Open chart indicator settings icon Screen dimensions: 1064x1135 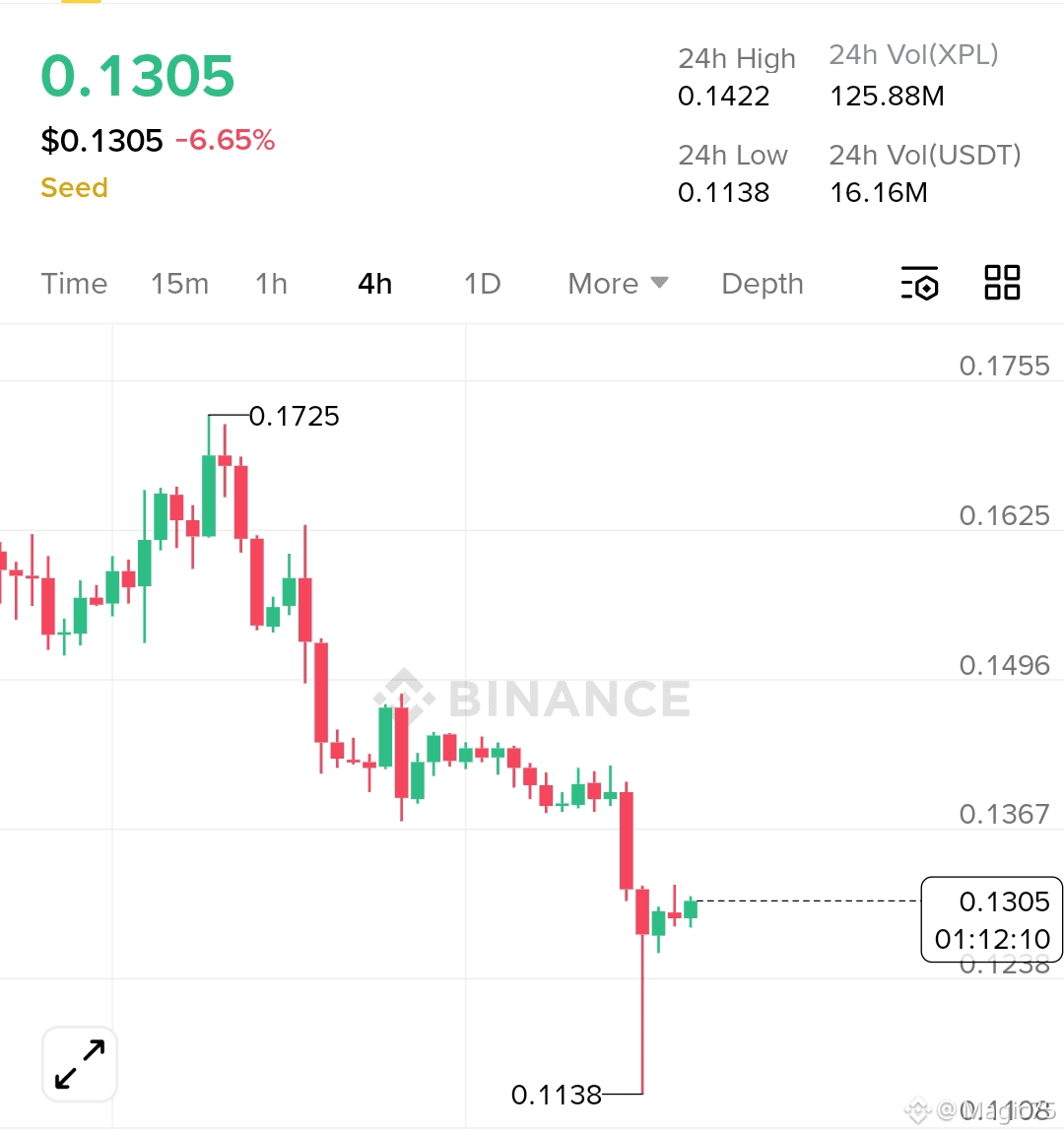(920, 283)
